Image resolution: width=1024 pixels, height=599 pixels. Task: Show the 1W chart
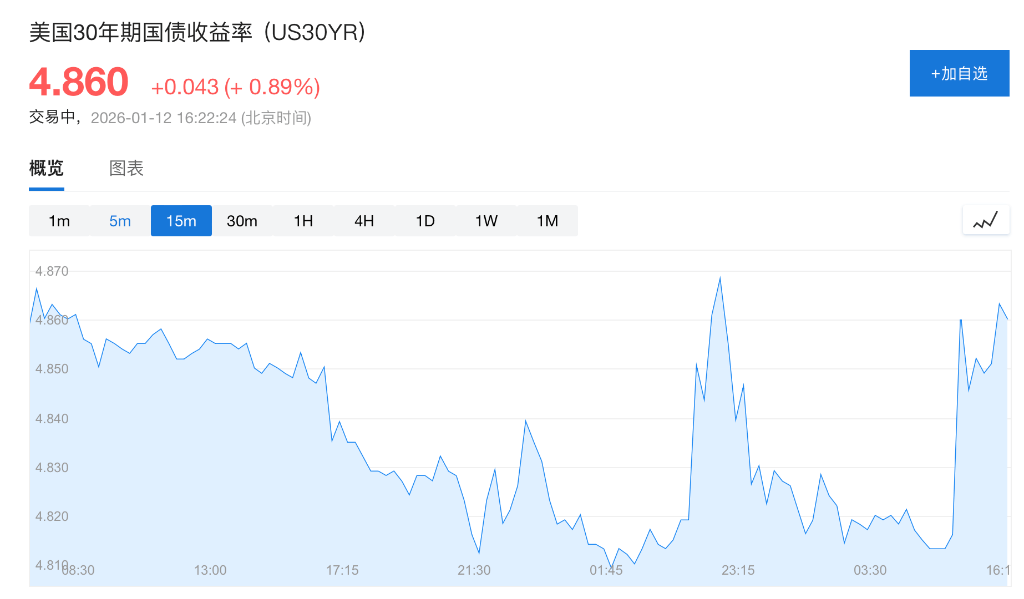486,220
